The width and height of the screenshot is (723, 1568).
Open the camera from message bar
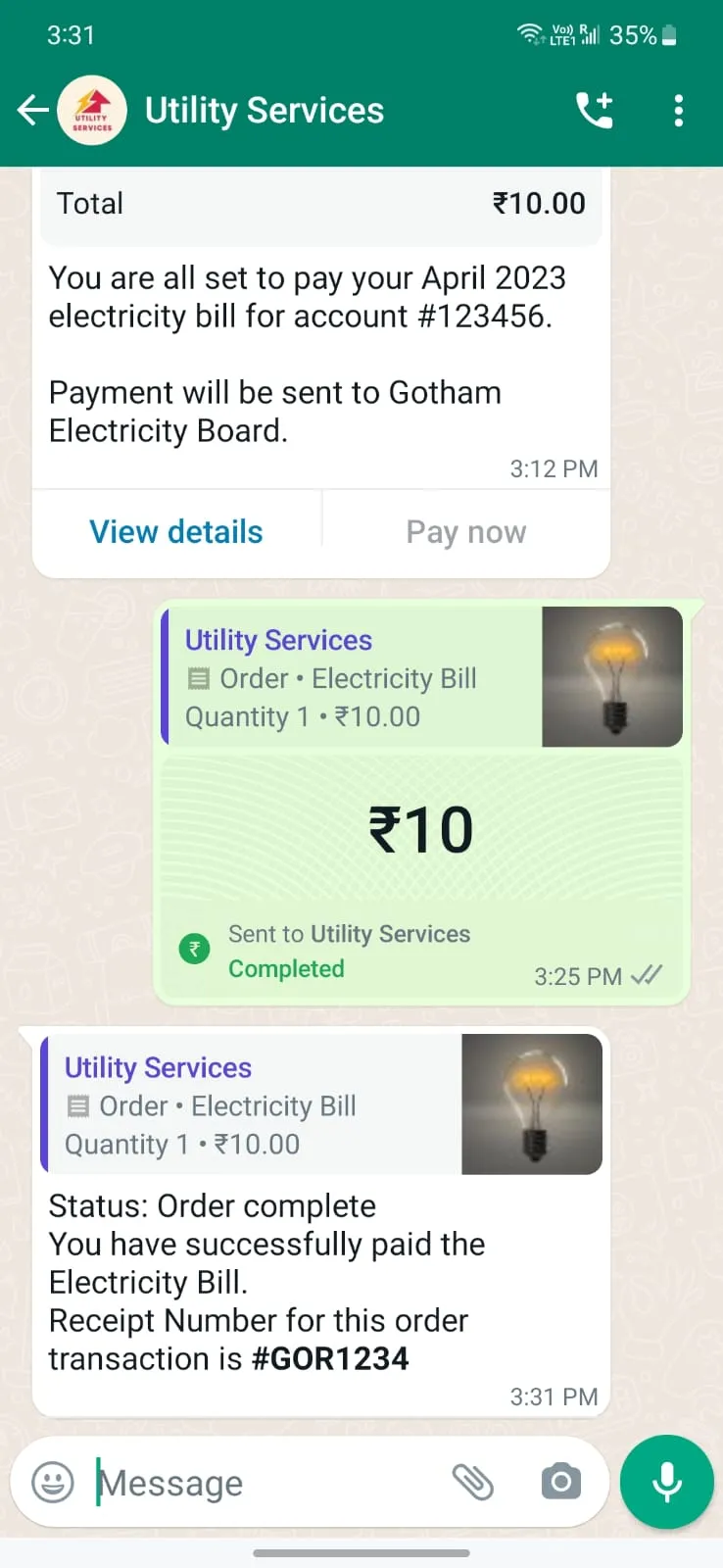tap(561, 1482)
